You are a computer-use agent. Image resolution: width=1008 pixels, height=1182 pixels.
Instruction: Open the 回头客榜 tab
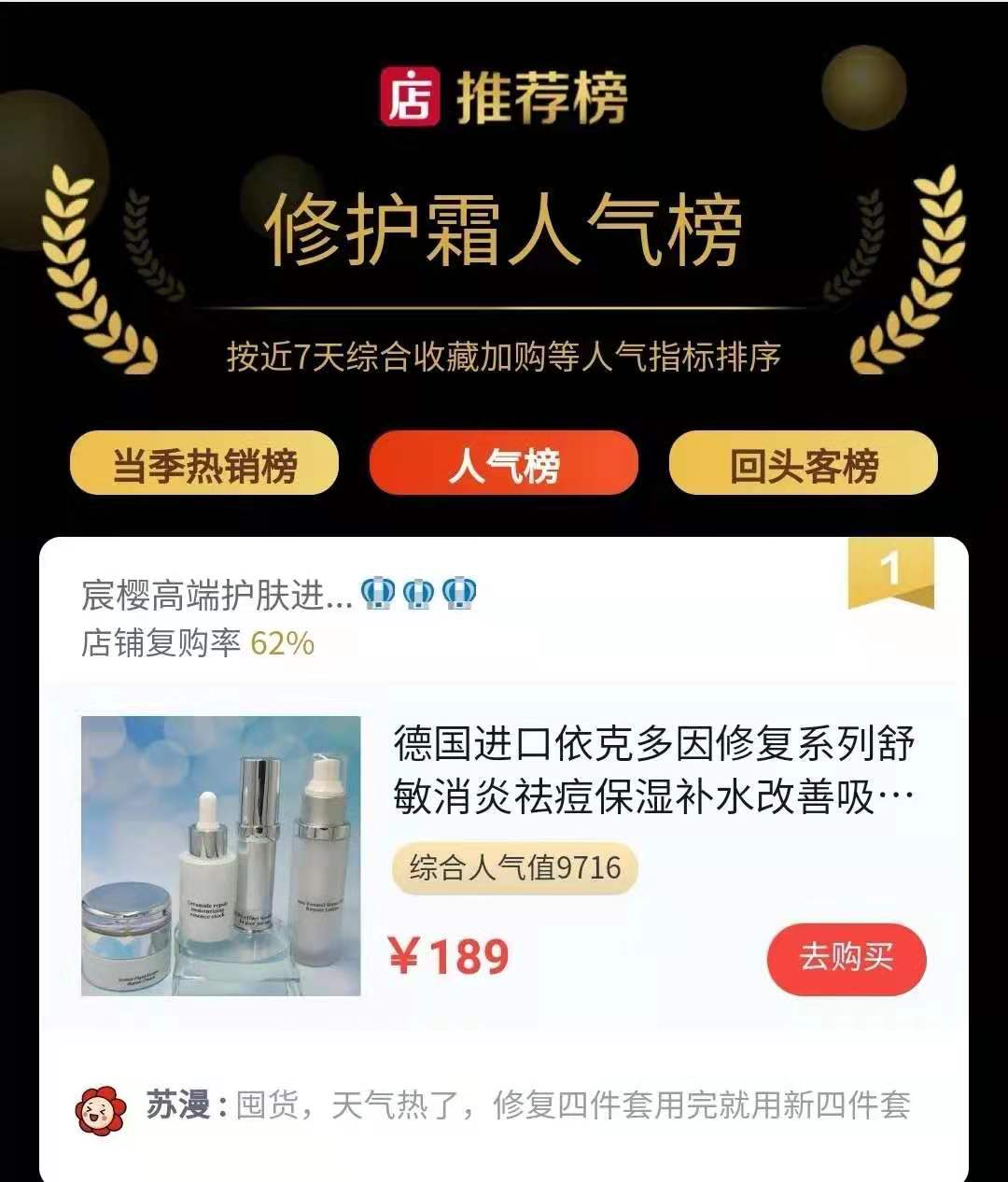click(803, 464)
